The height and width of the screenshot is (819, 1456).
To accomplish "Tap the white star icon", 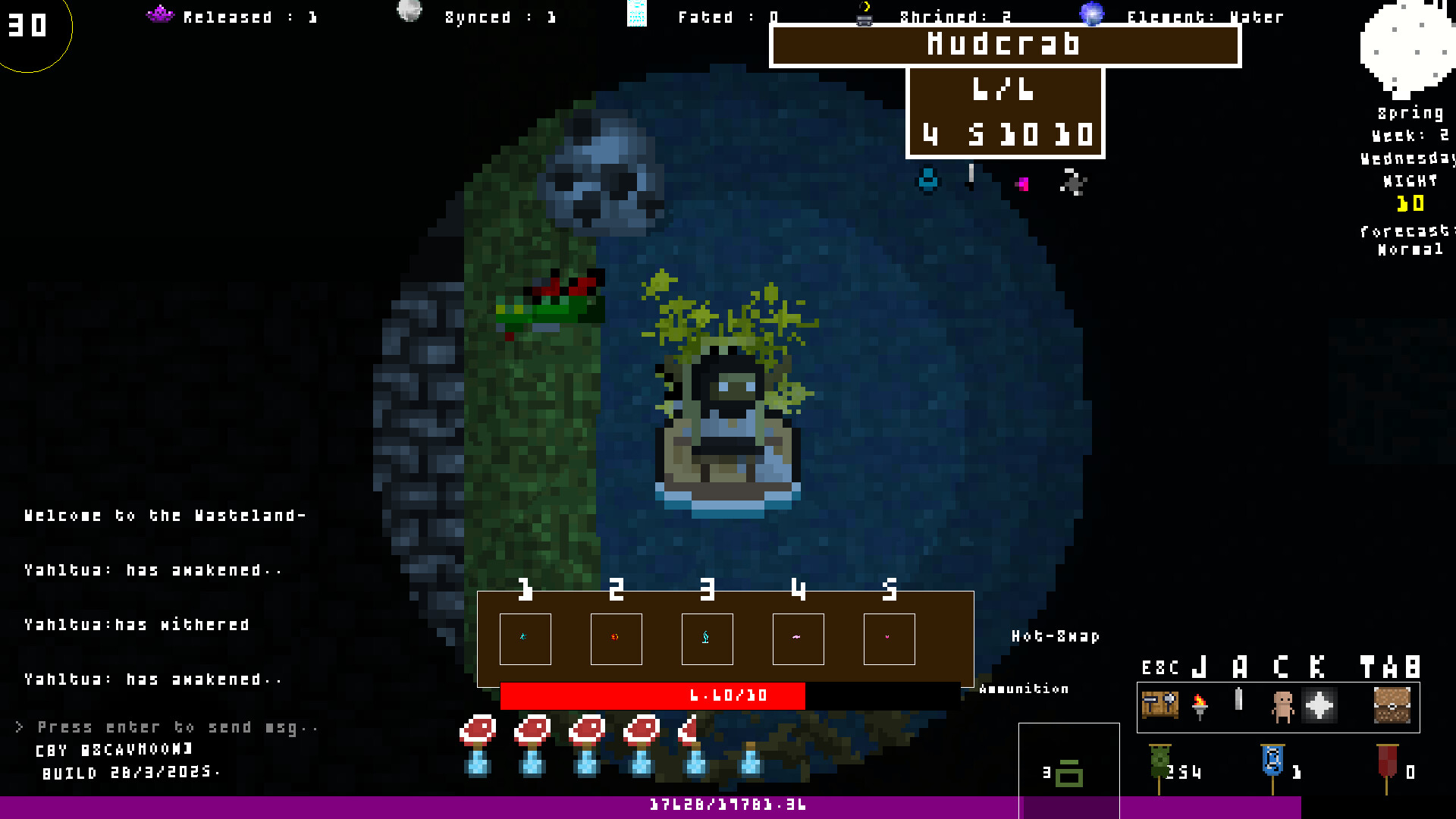I will (x=1319, y=705).
